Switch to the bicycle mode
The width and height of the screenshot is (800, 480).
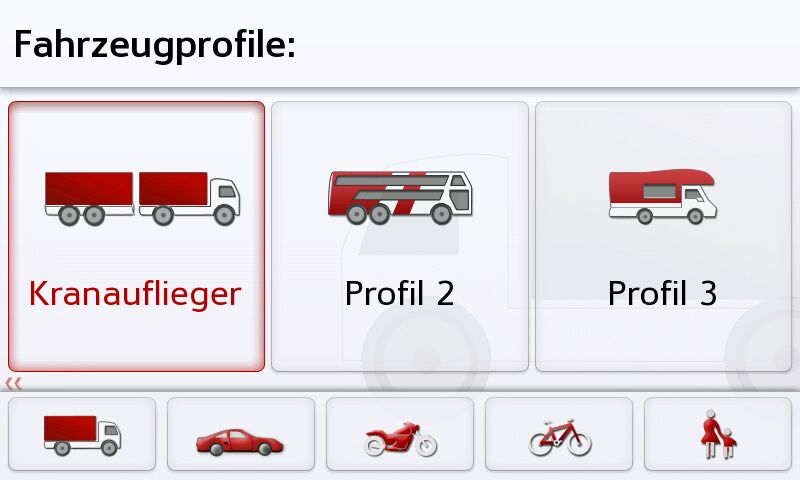[559, 434]
